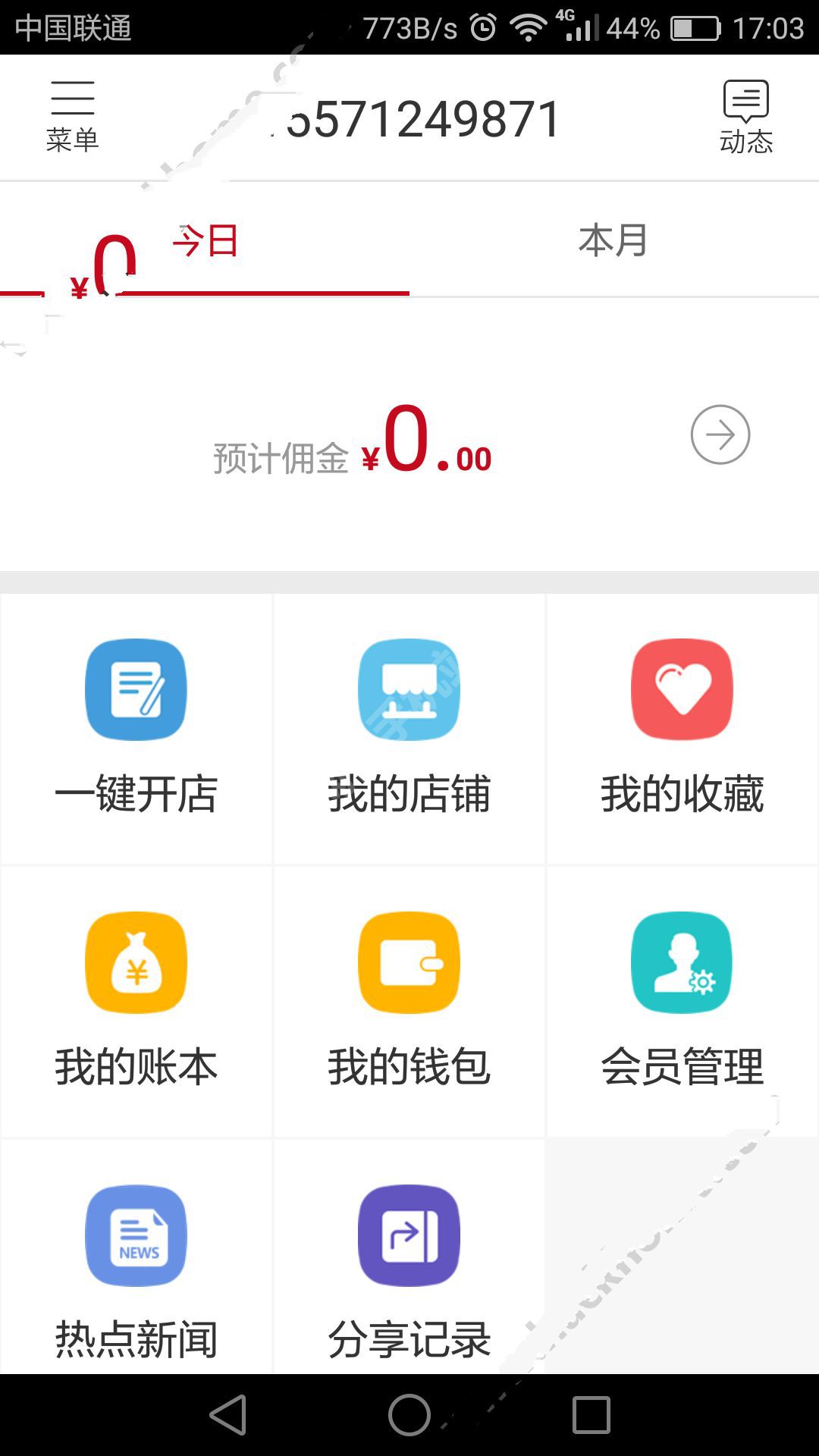Select the 我的店铺 storefront icon

click(x=408, y=690)
